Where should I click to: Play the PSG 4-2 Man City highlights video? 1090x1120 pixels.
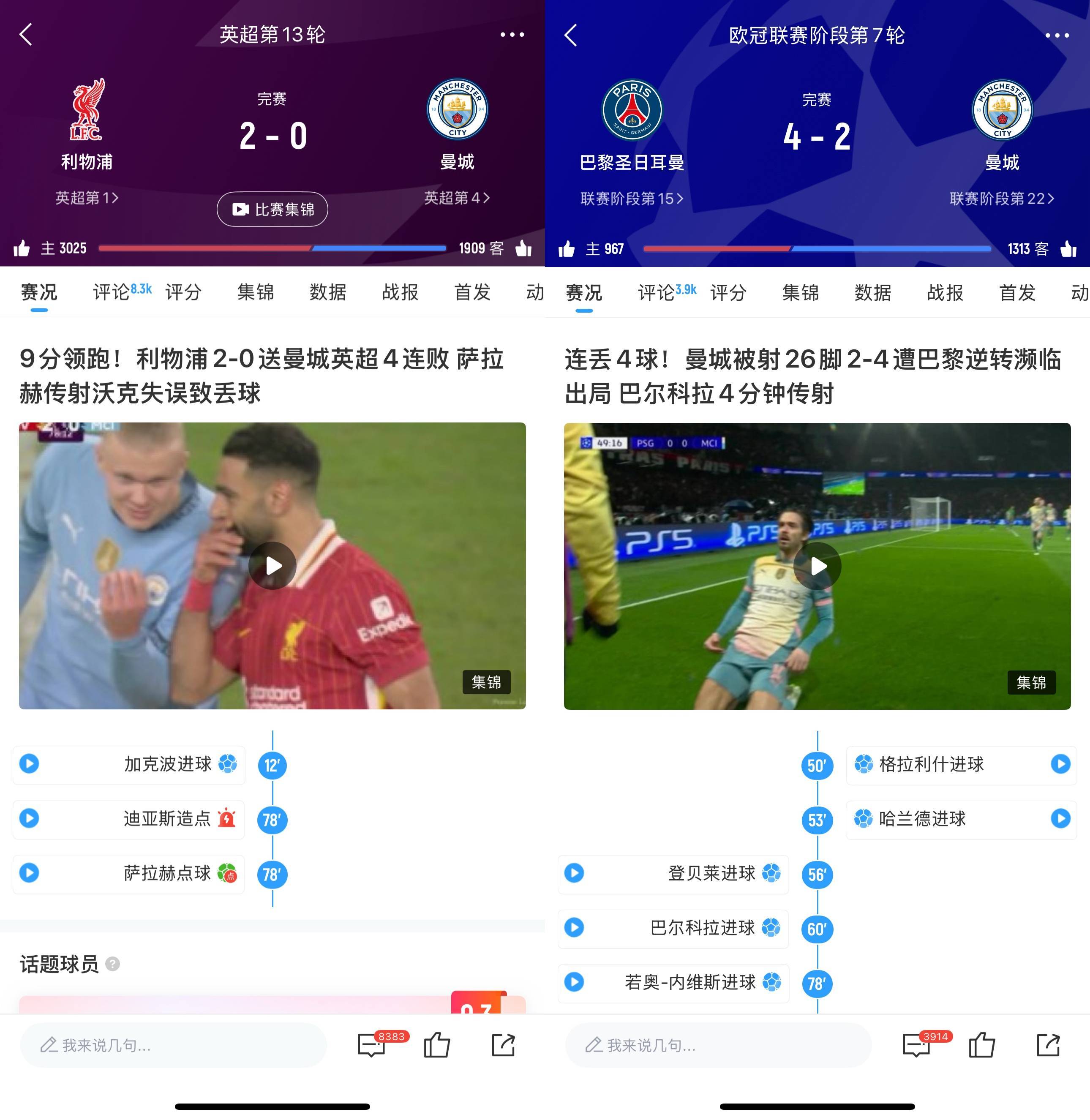coord(817,566)
